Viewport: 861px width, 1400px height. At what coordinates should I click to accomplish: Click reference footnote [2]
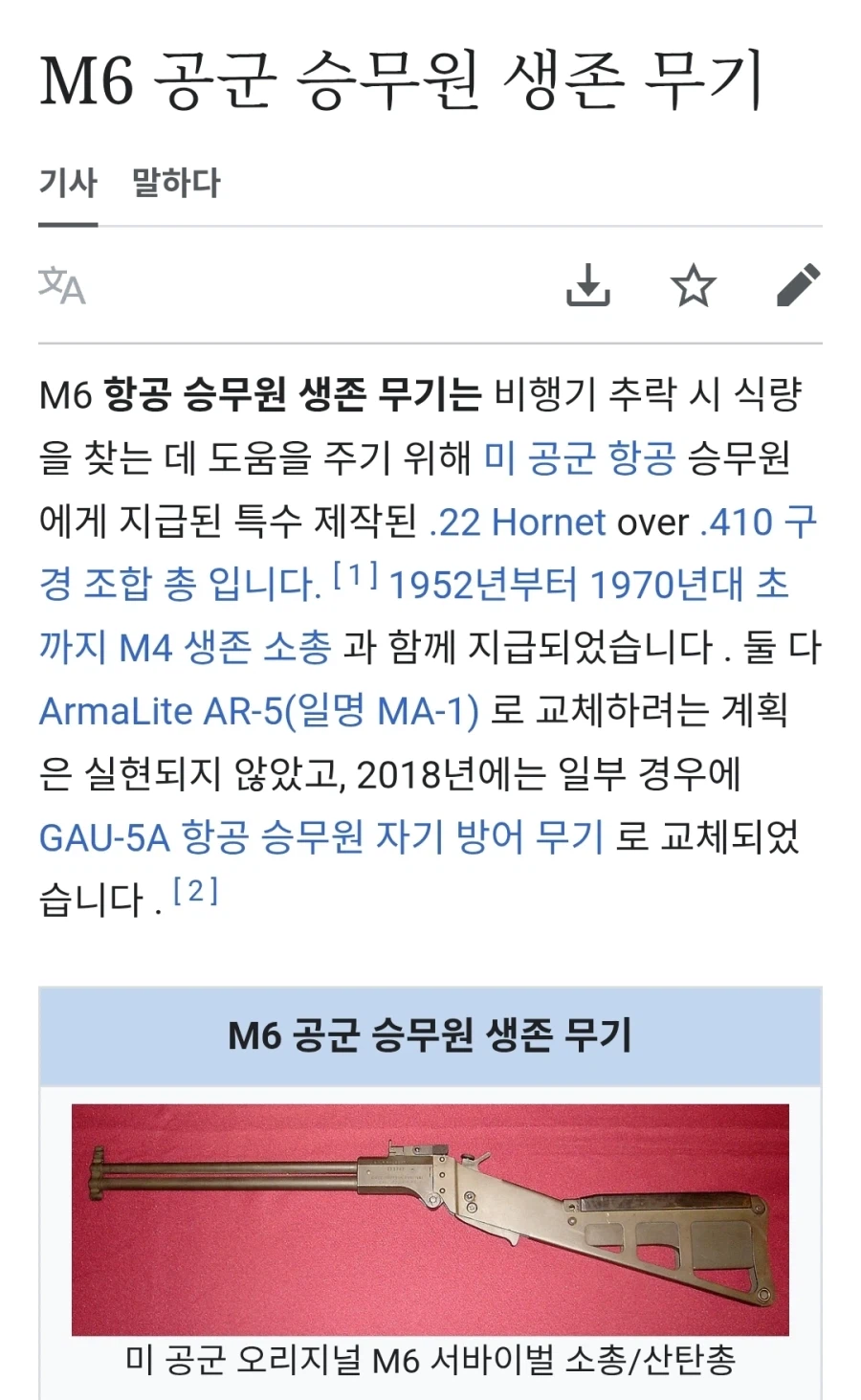coord(198,890)
